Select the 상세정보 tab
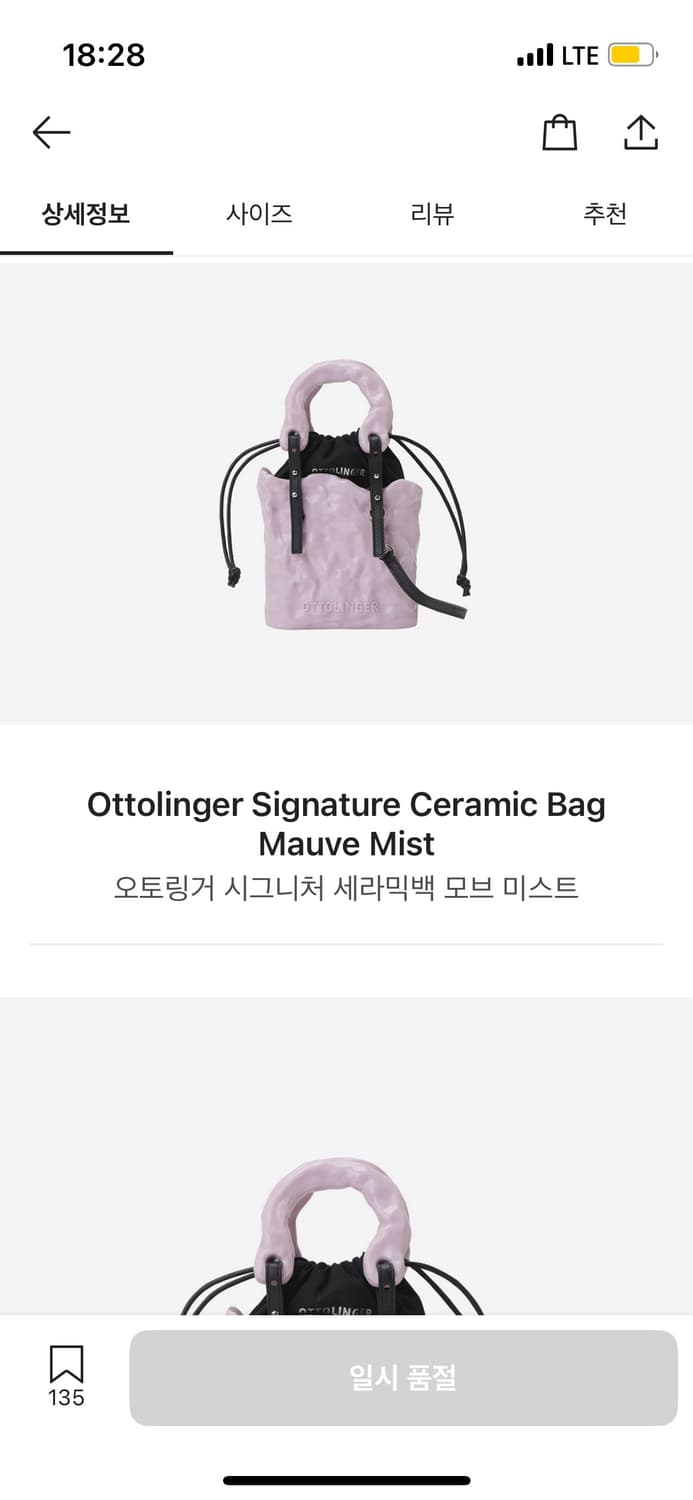 (86, 214)
